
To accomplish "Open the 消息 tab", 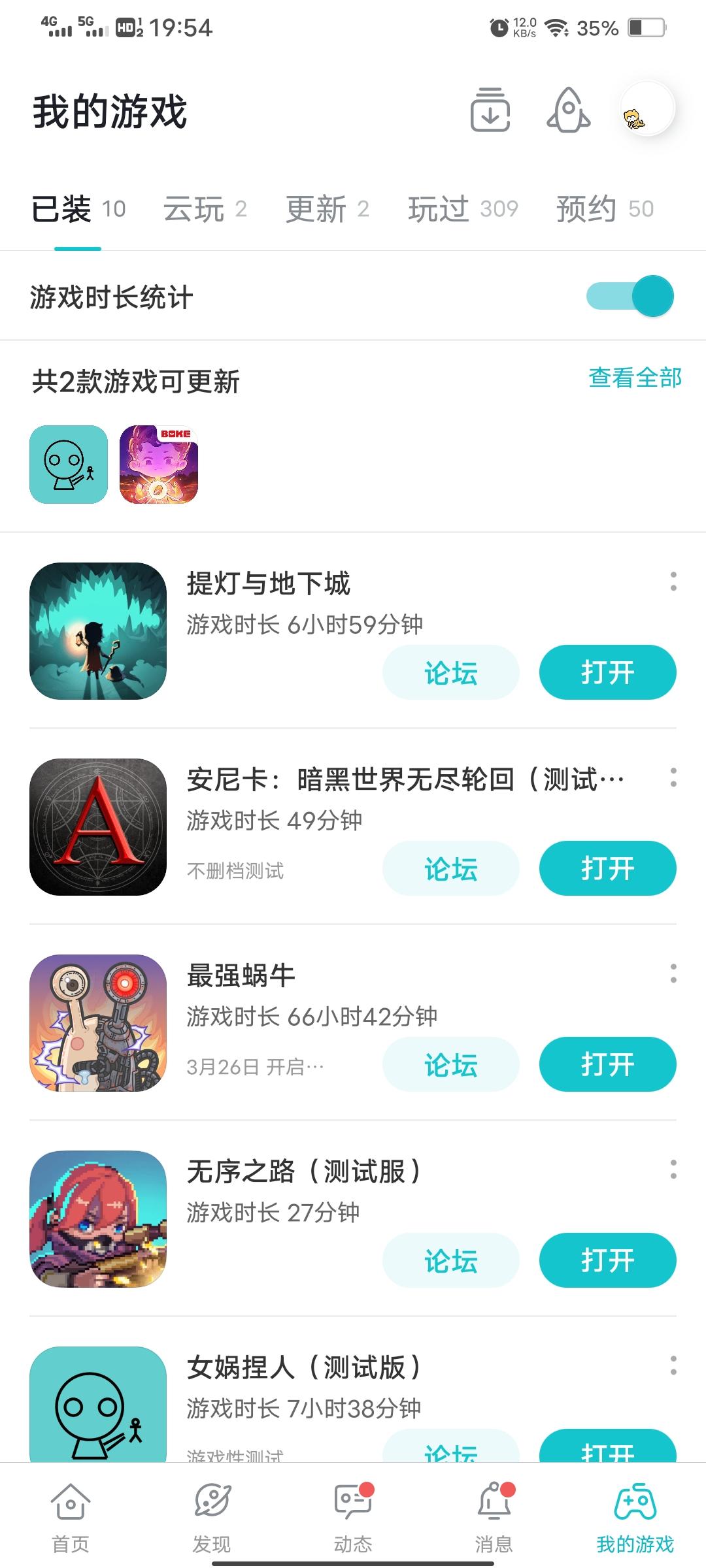I will coord(494,1516).
